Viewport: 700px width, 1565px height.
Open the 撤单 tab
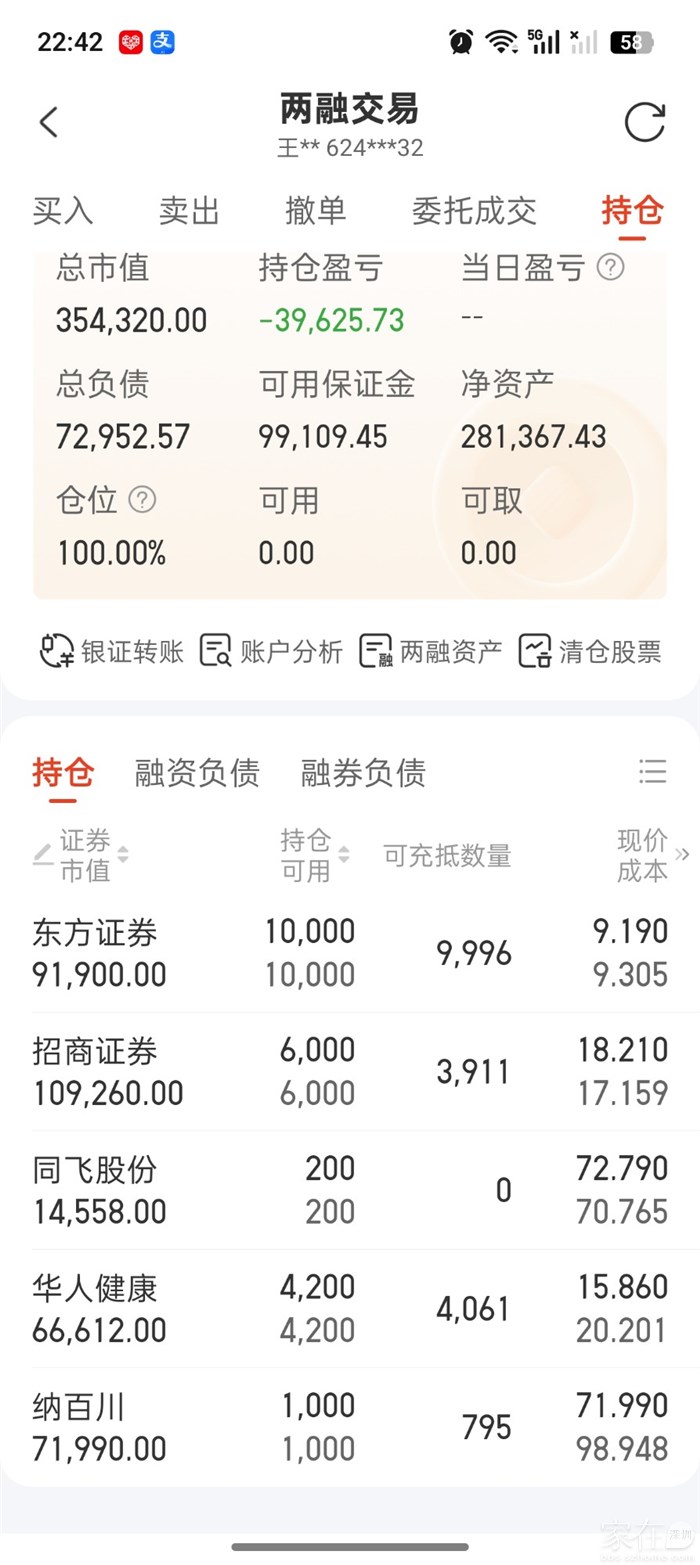tap(315, 211)
